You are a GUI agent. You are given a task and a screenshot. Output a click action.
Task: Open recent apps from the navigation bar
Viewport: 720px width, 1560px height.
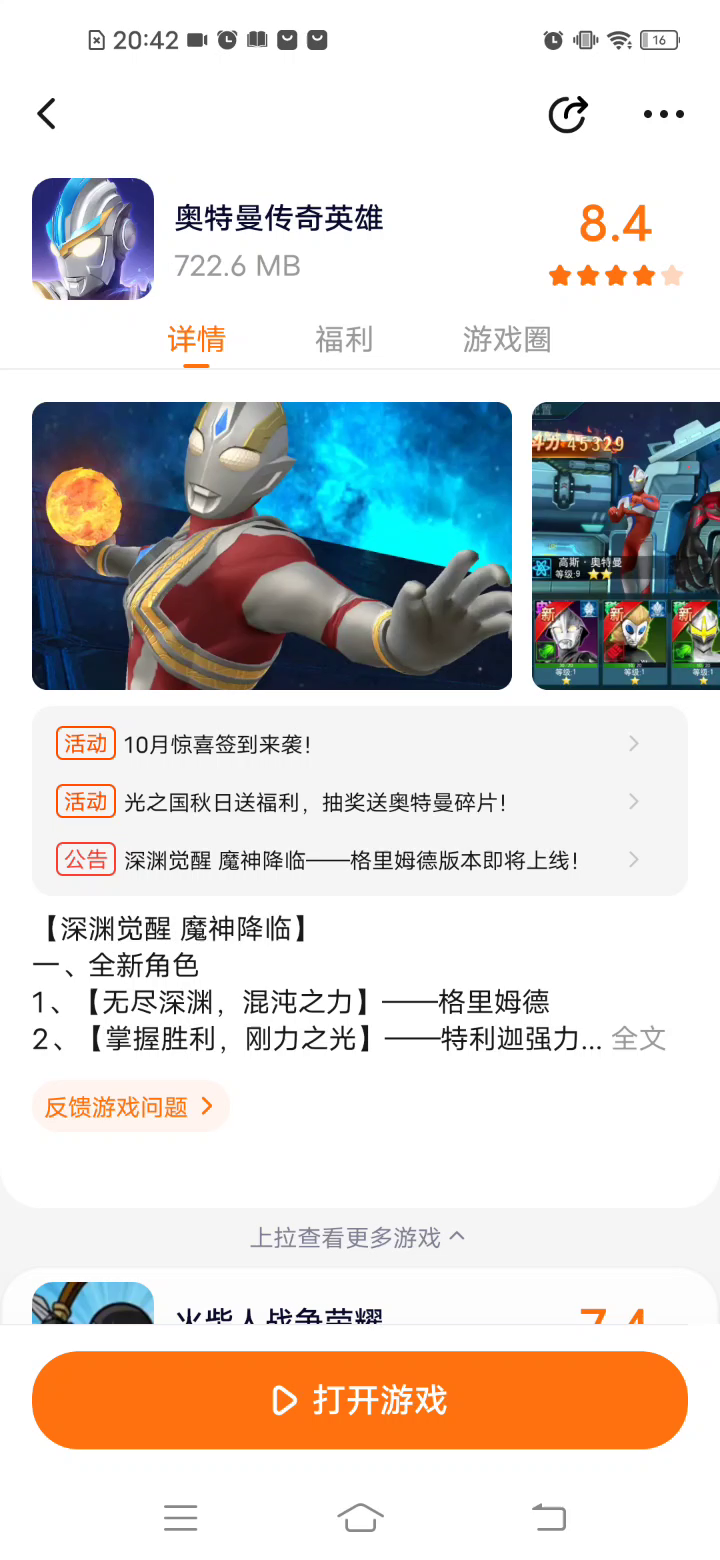tap(181, 1518)
